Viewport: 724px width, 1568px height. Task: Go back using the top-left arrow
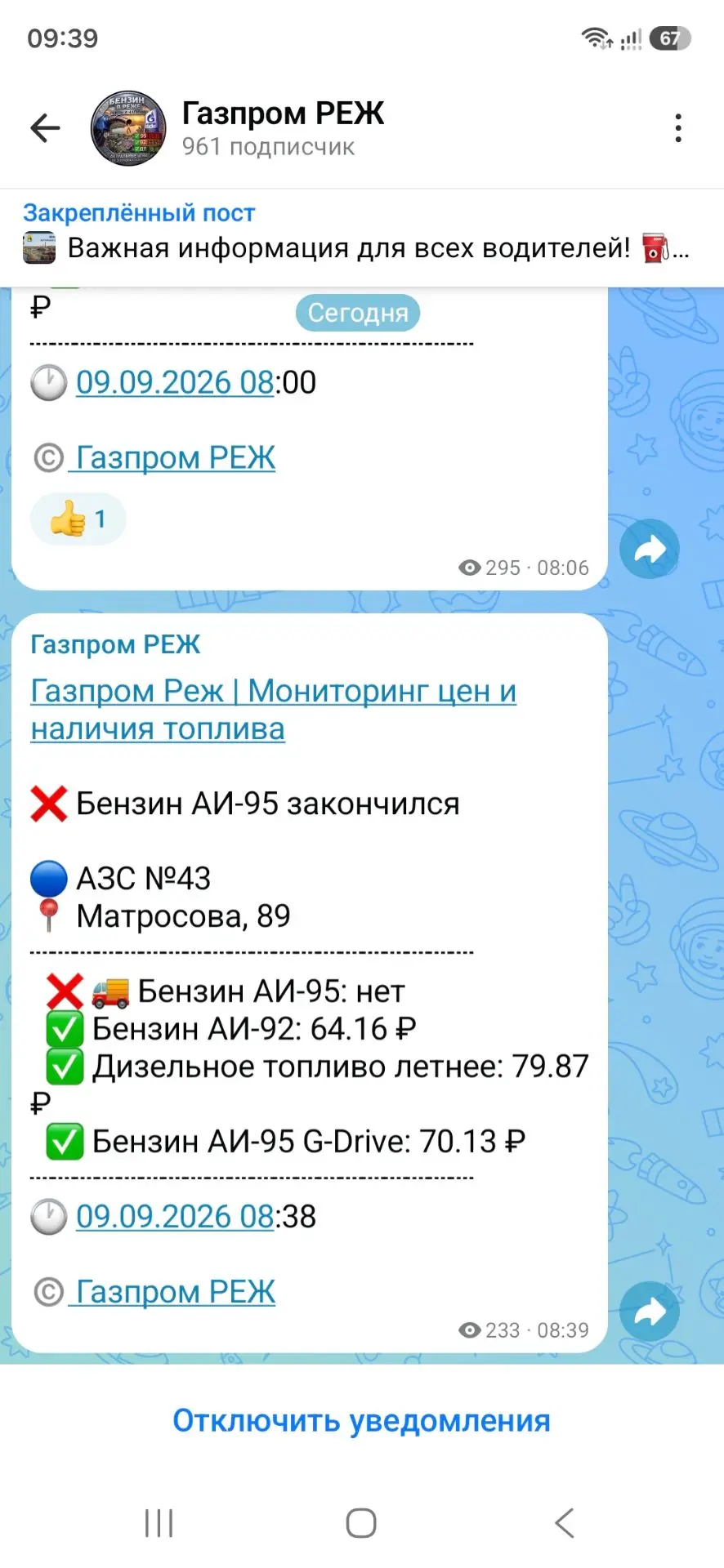45,128
